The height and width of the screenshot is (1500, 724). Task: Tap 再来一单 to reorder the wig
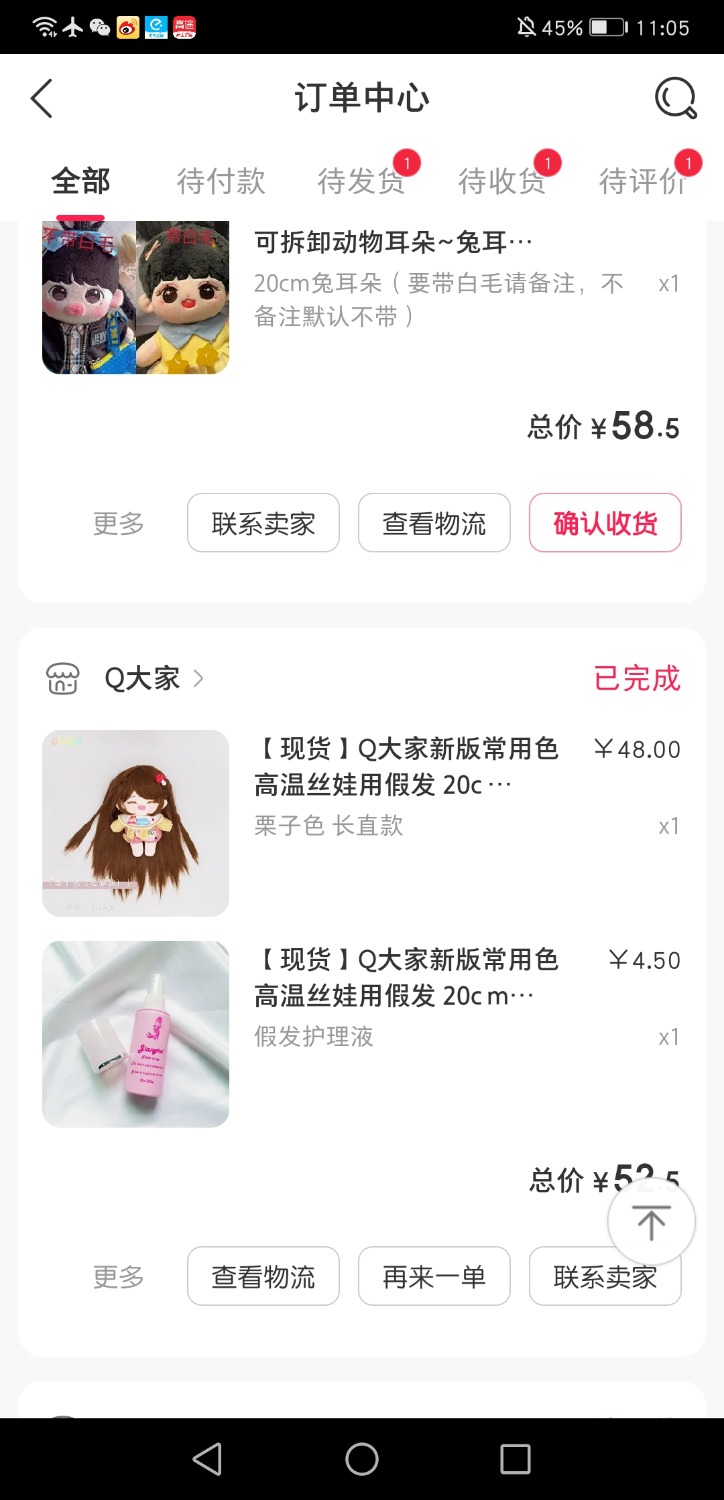(433, 1276)
